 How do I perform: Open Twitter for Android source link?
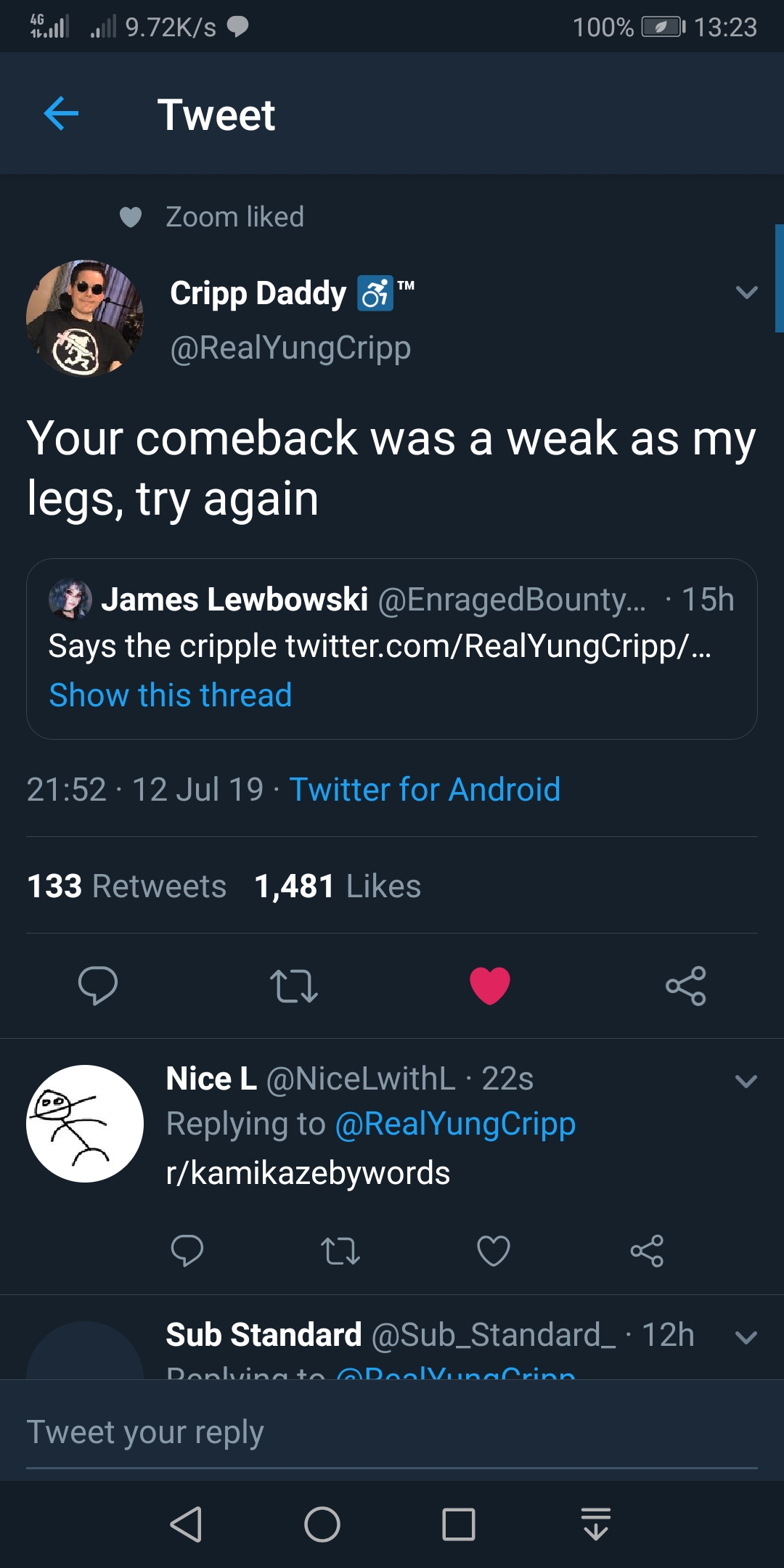[425, 789]
